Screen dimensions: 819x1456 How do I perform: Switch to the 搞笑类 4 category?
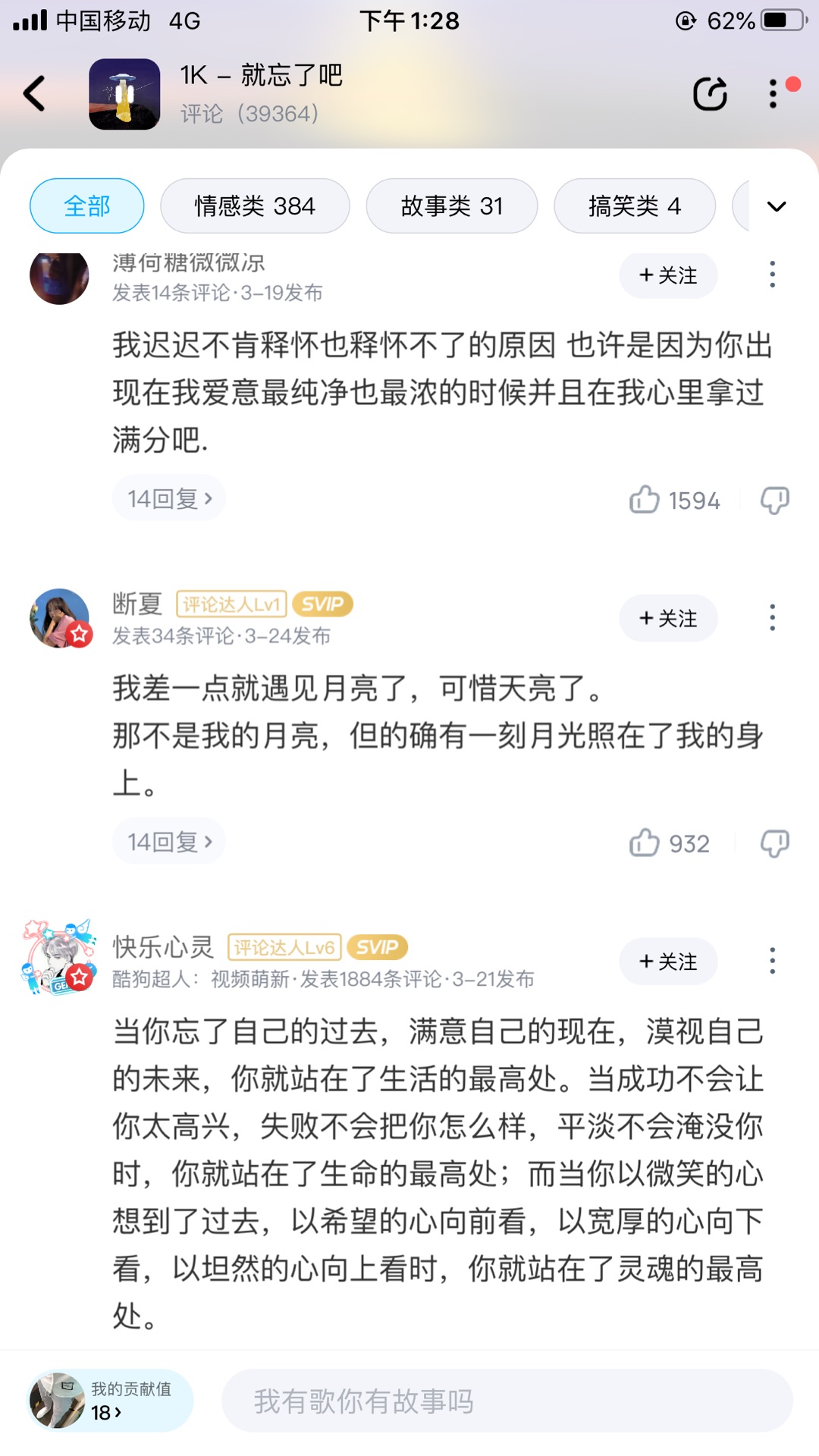635,206
